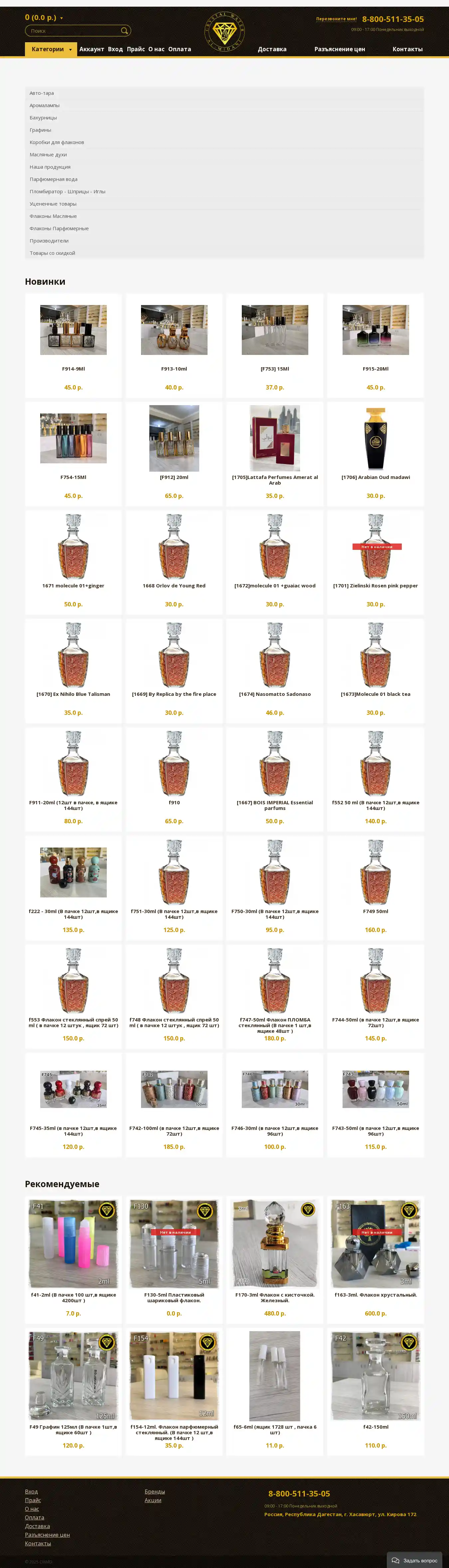Open the f42-150ml recommended product
This screenshot has height=1568, width=449.
point(375,1426)
